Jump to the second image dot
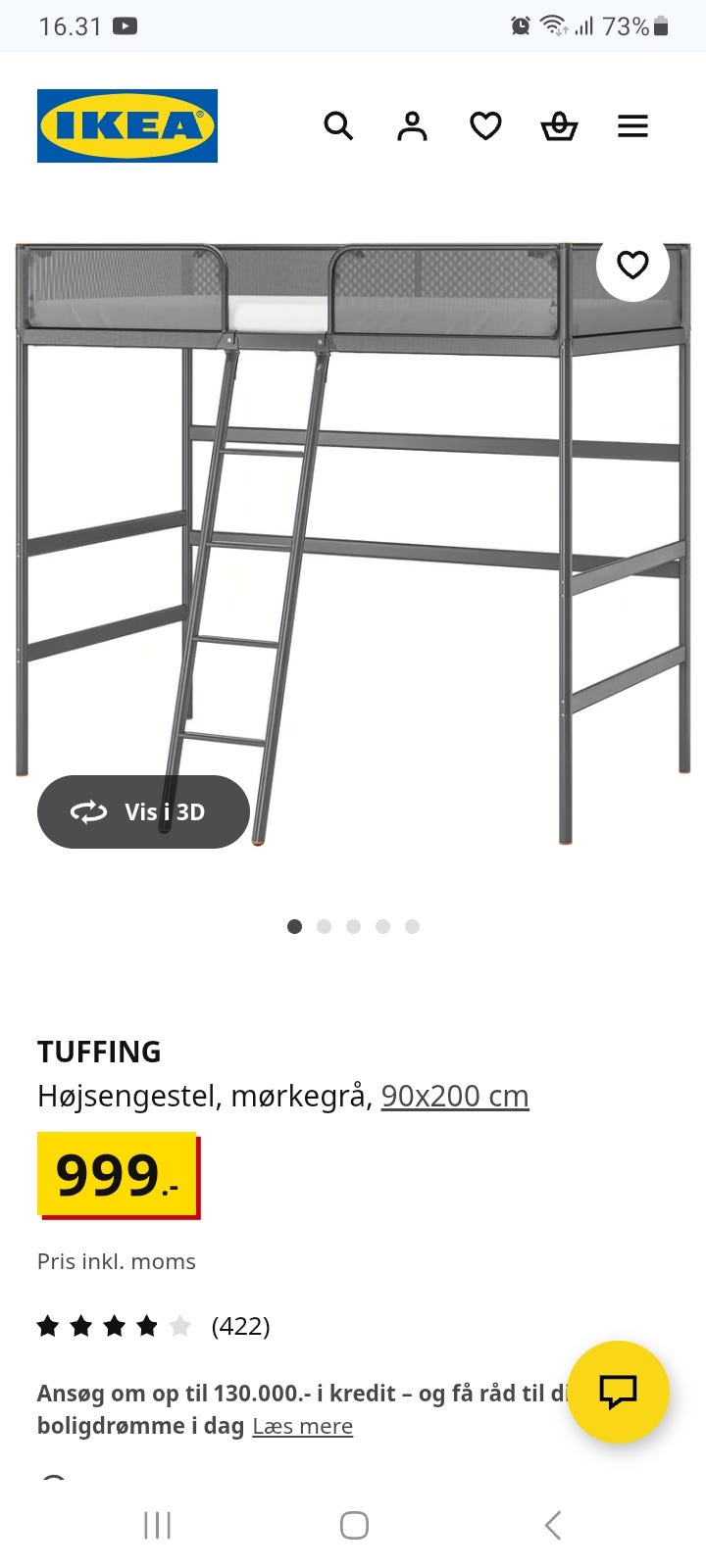Image resolution: width=706 pixels, height=1568 pixels. tap(324, 926)
